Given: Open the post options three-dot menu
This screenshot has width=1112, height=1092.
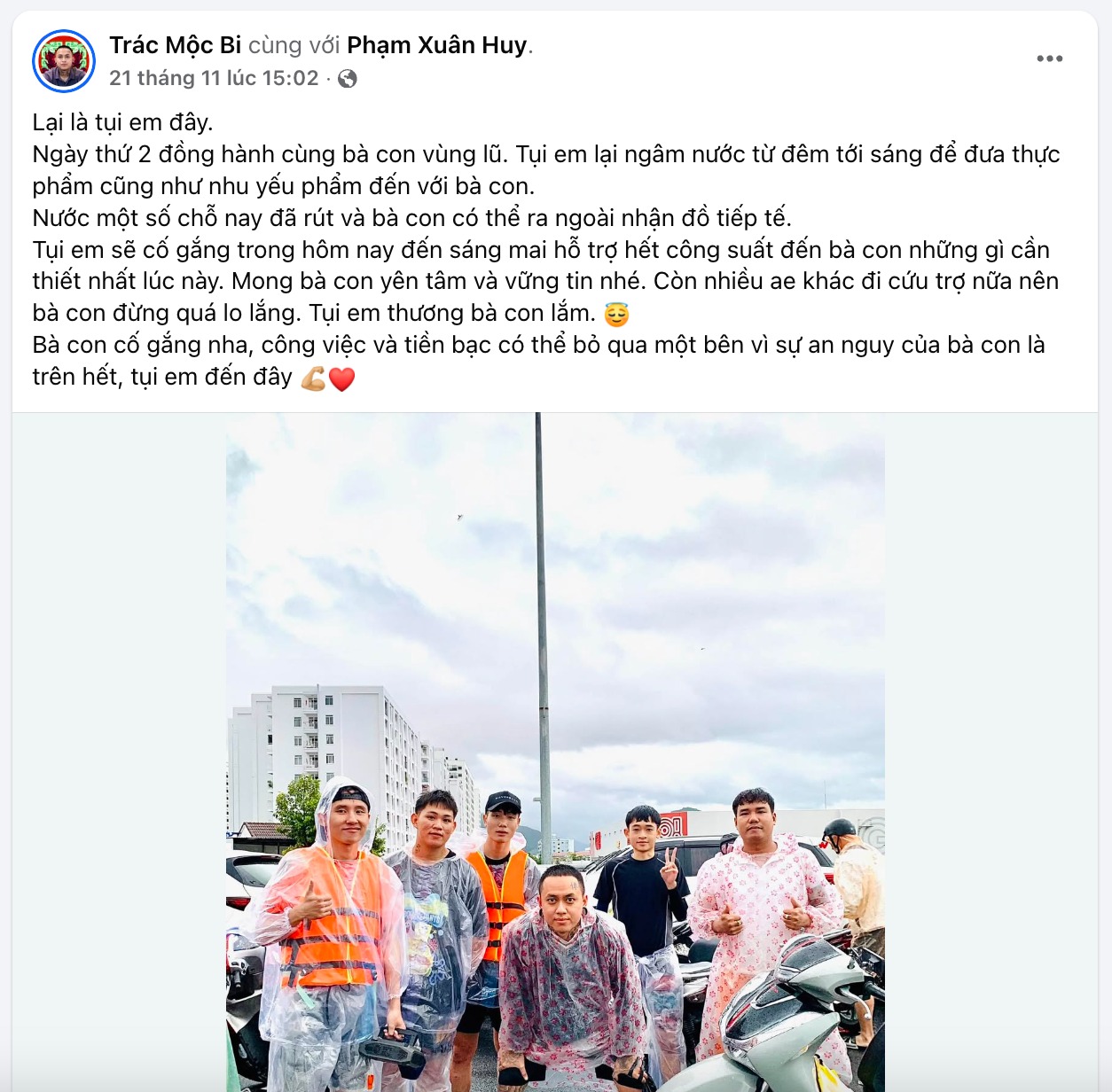Looking at the screenshot, I should pyautogui.click(x=1049, y=58).
